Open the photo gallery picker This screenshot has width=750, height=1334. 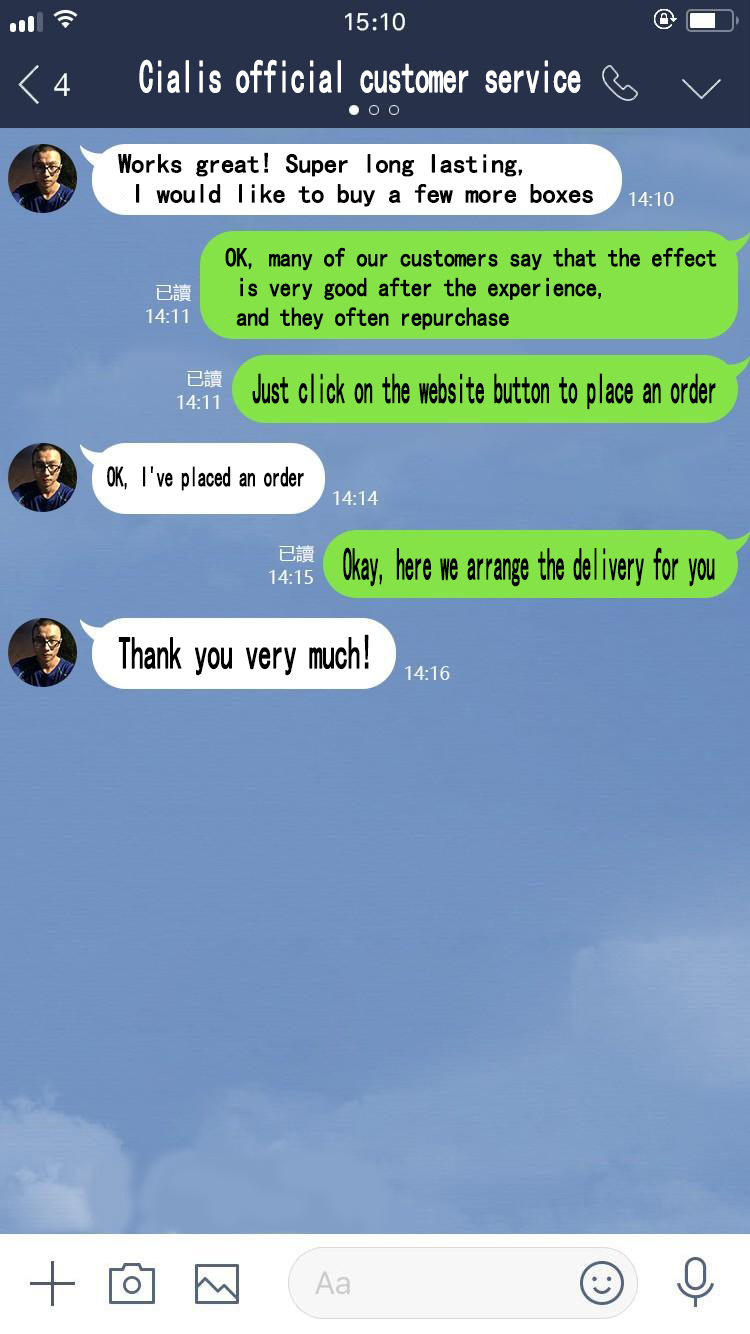(x=217, y=1283)
